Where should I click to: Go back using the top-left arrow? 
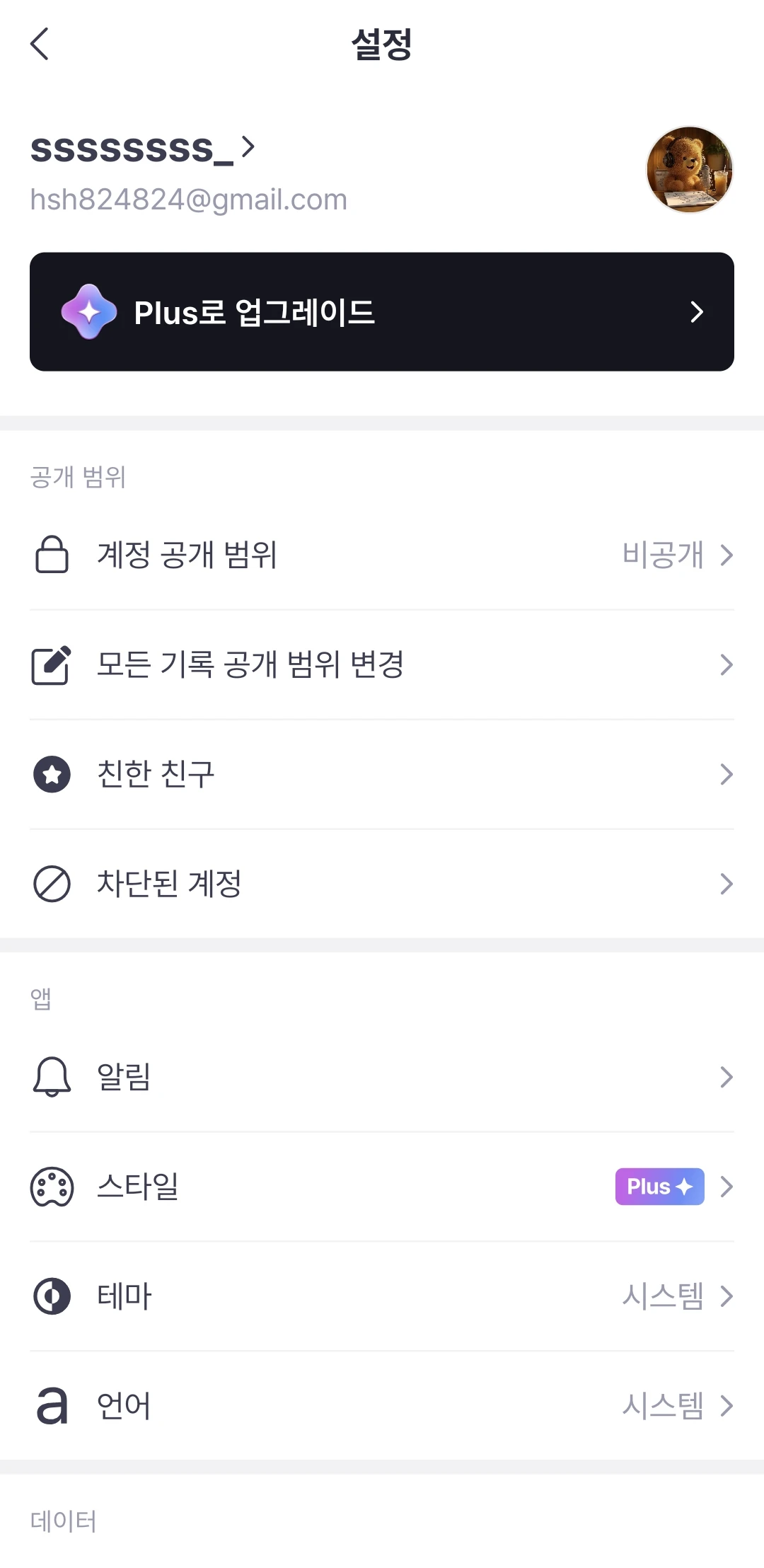[x=40, y=44]
